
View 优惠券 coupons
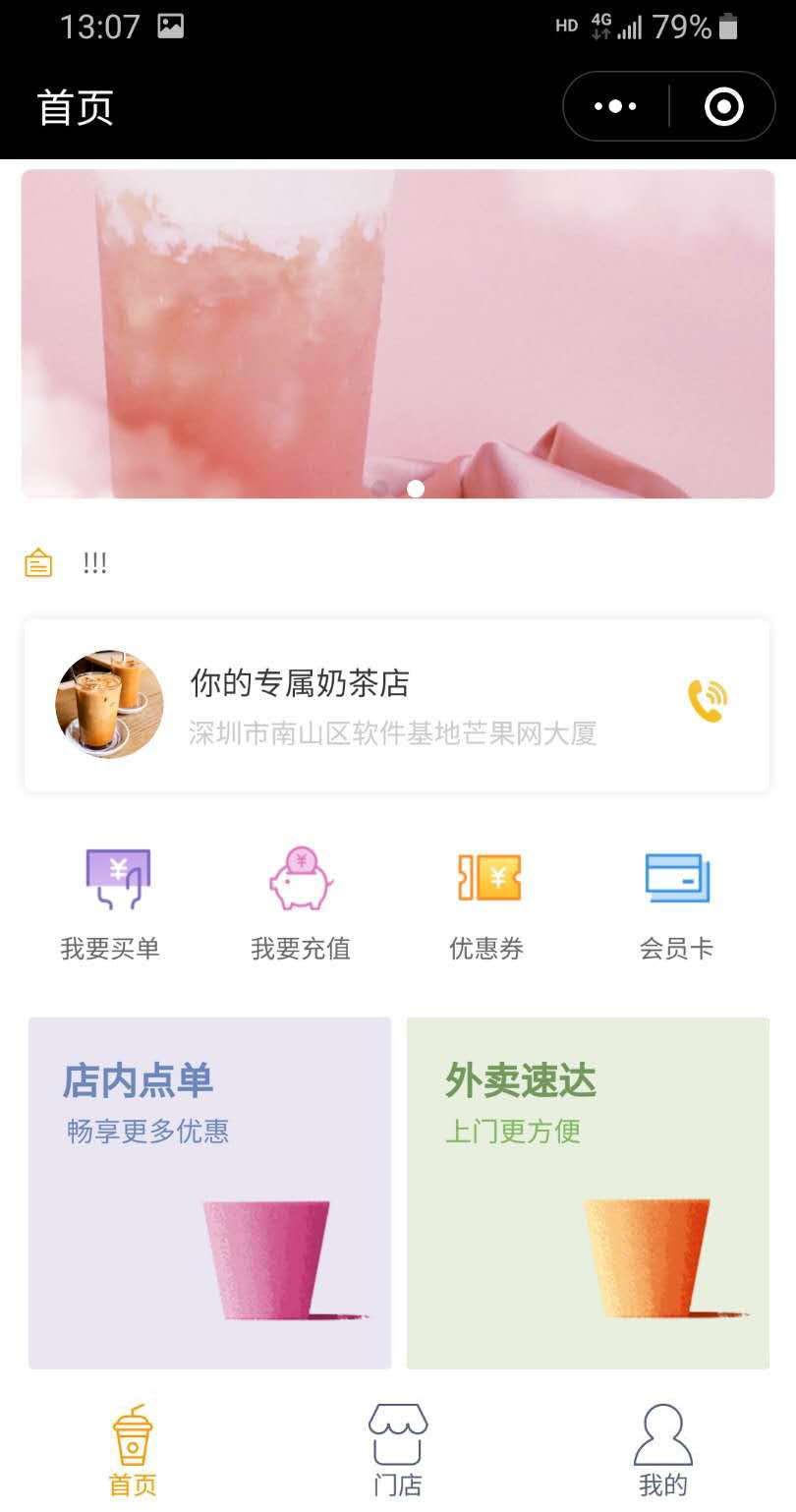click(487, 902)
